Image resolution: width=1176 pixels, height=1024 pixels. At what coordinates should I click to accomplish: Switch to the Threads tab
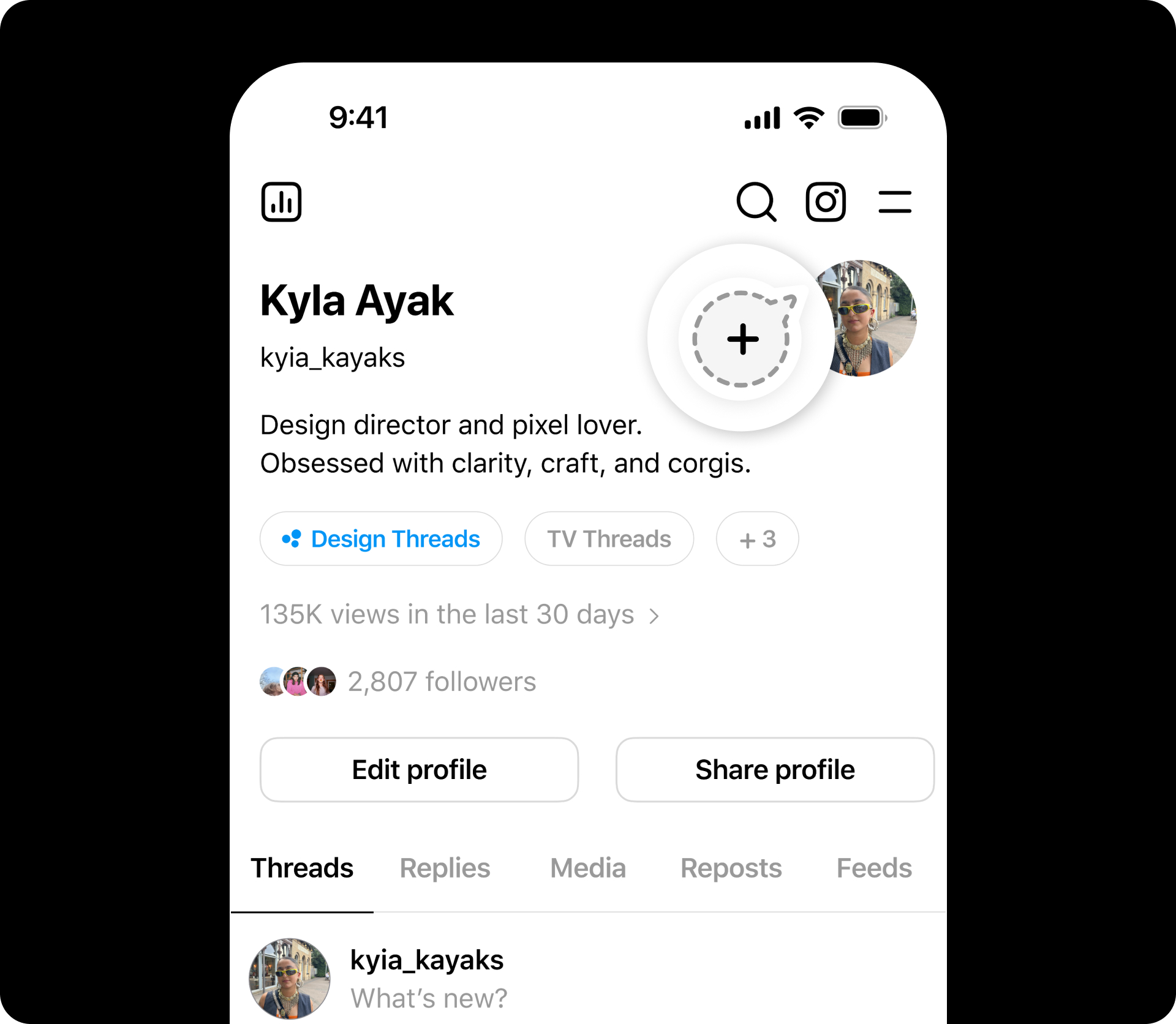pos(302,868)
